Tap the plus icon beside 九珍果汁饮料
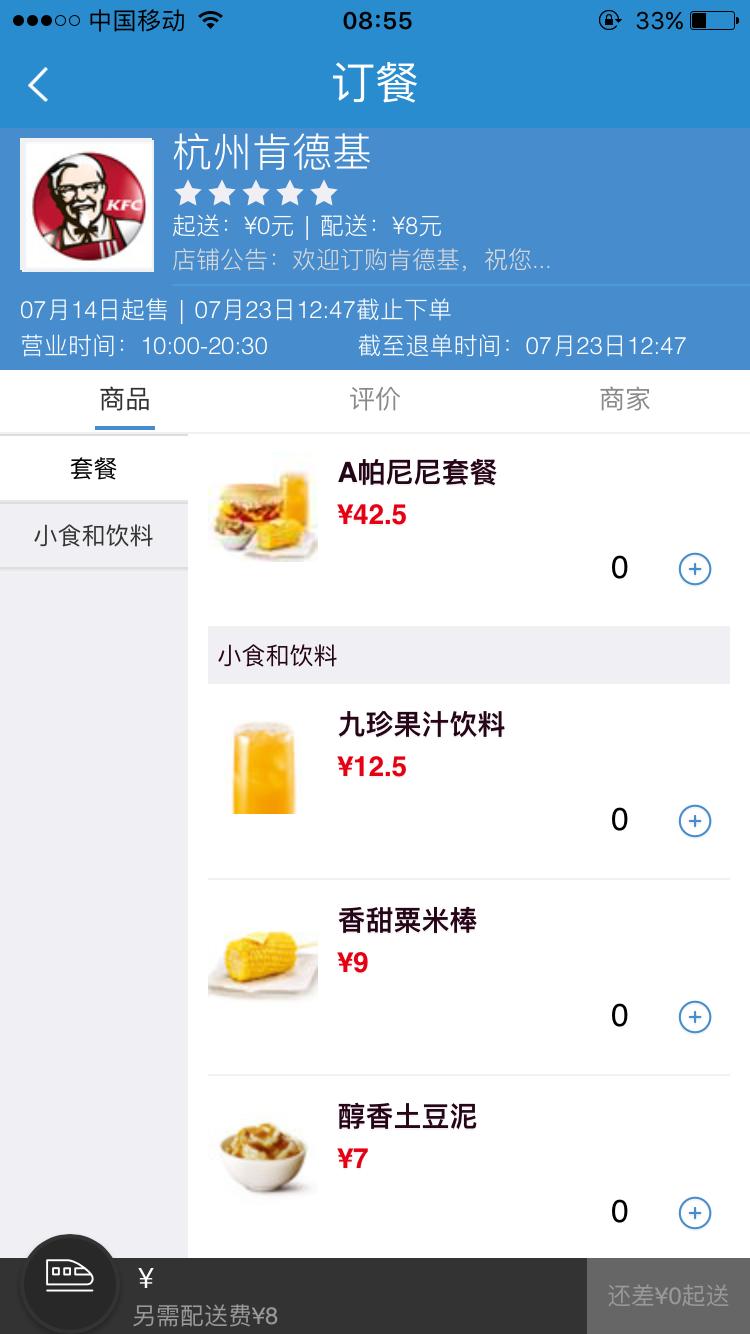The width and height of the screenshot is (750, 1334). tap(694, 820)
